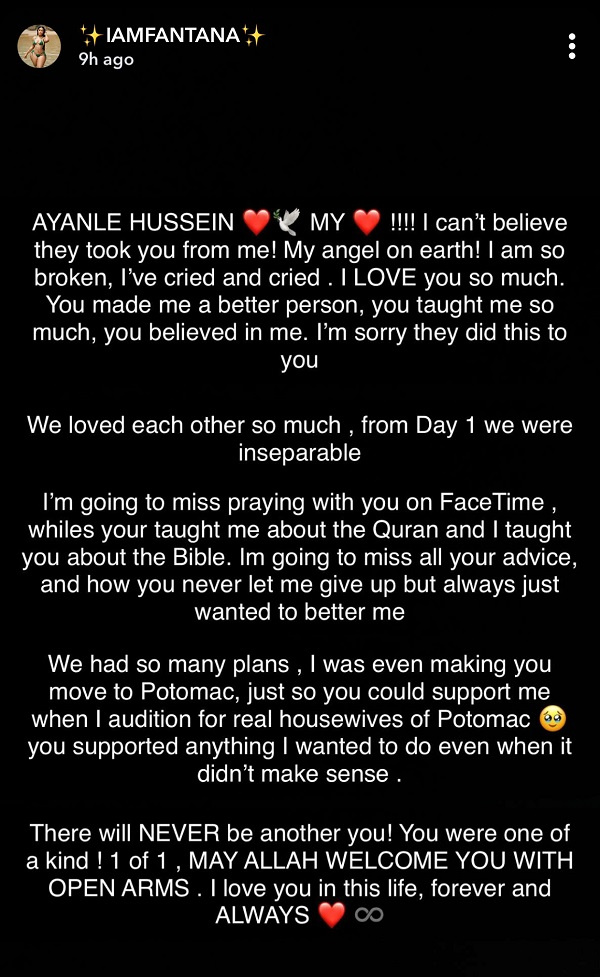Open IAMFANTANA's profile picture
600x977 pixels.
(x=40, y=47)
